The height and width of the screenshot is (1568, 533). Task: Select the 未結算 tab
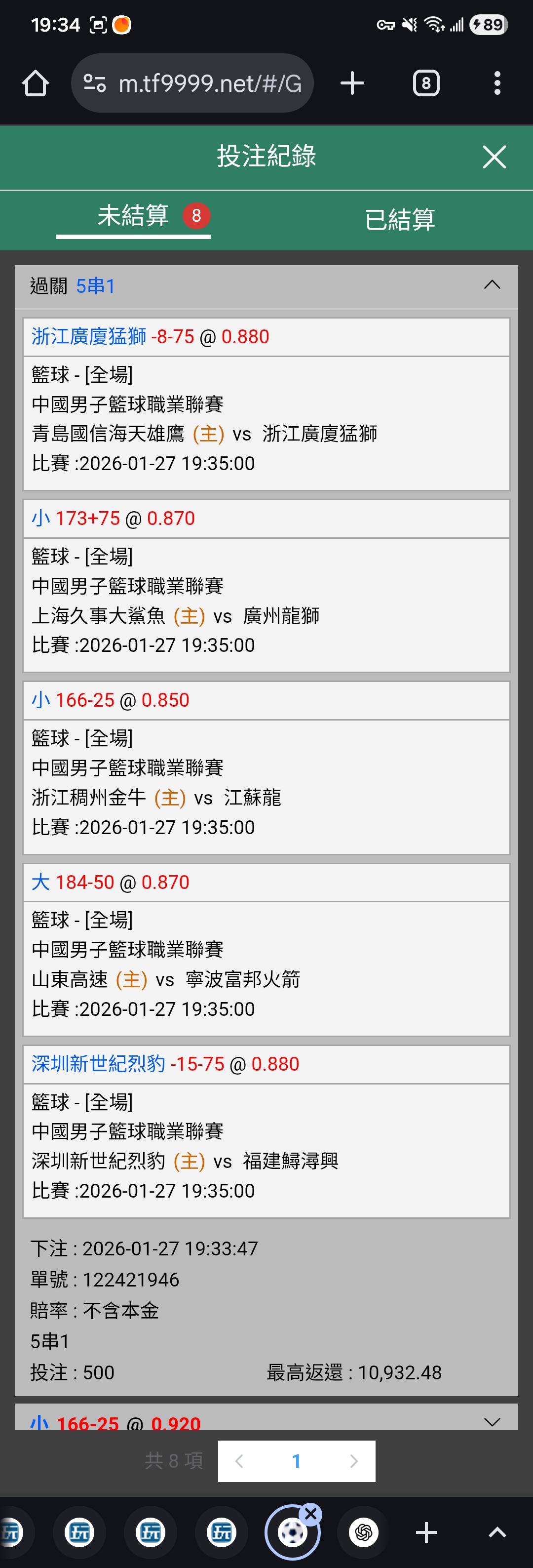click(133, 216)
